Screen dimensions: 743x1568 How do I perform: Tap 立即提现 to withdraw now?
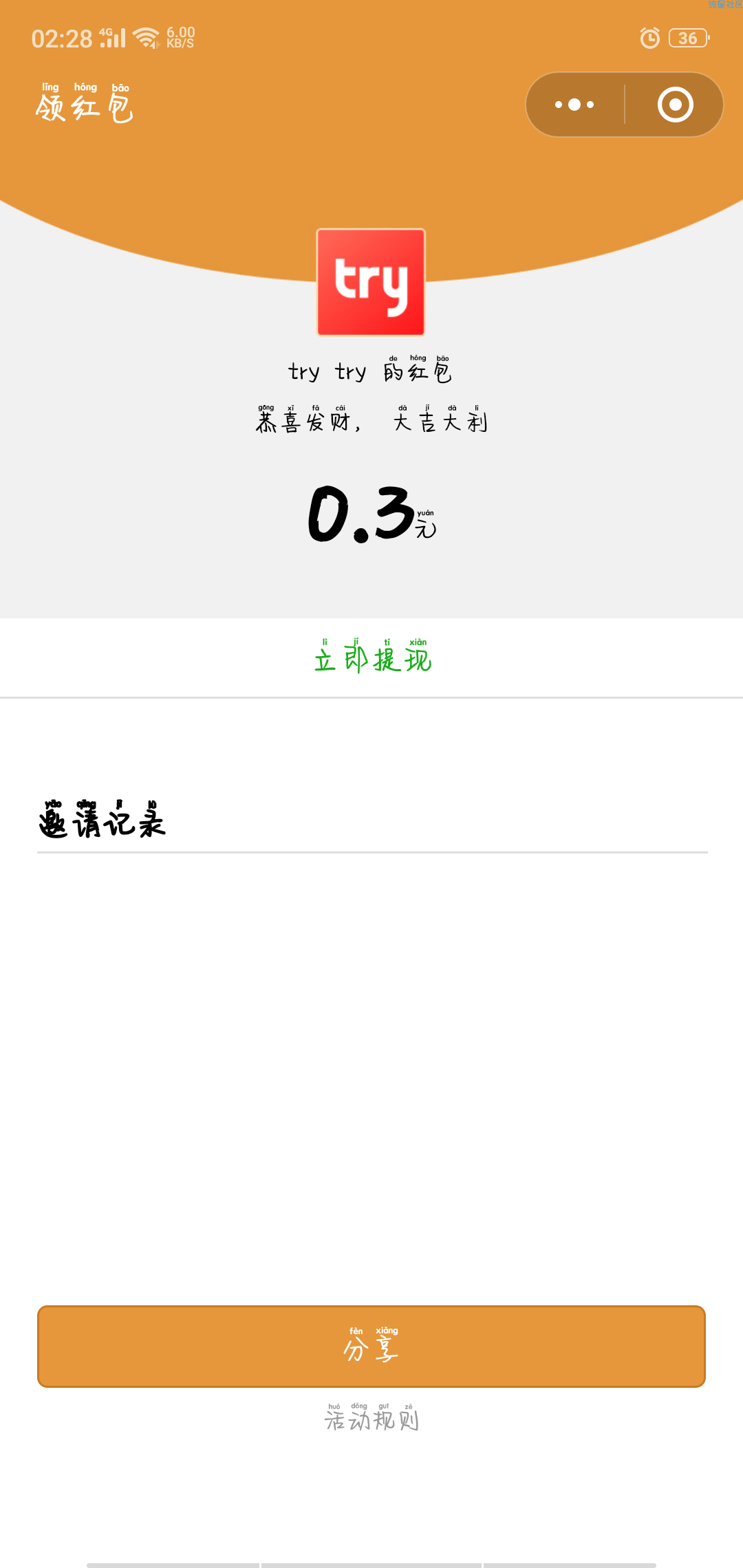tap(372, 656)
